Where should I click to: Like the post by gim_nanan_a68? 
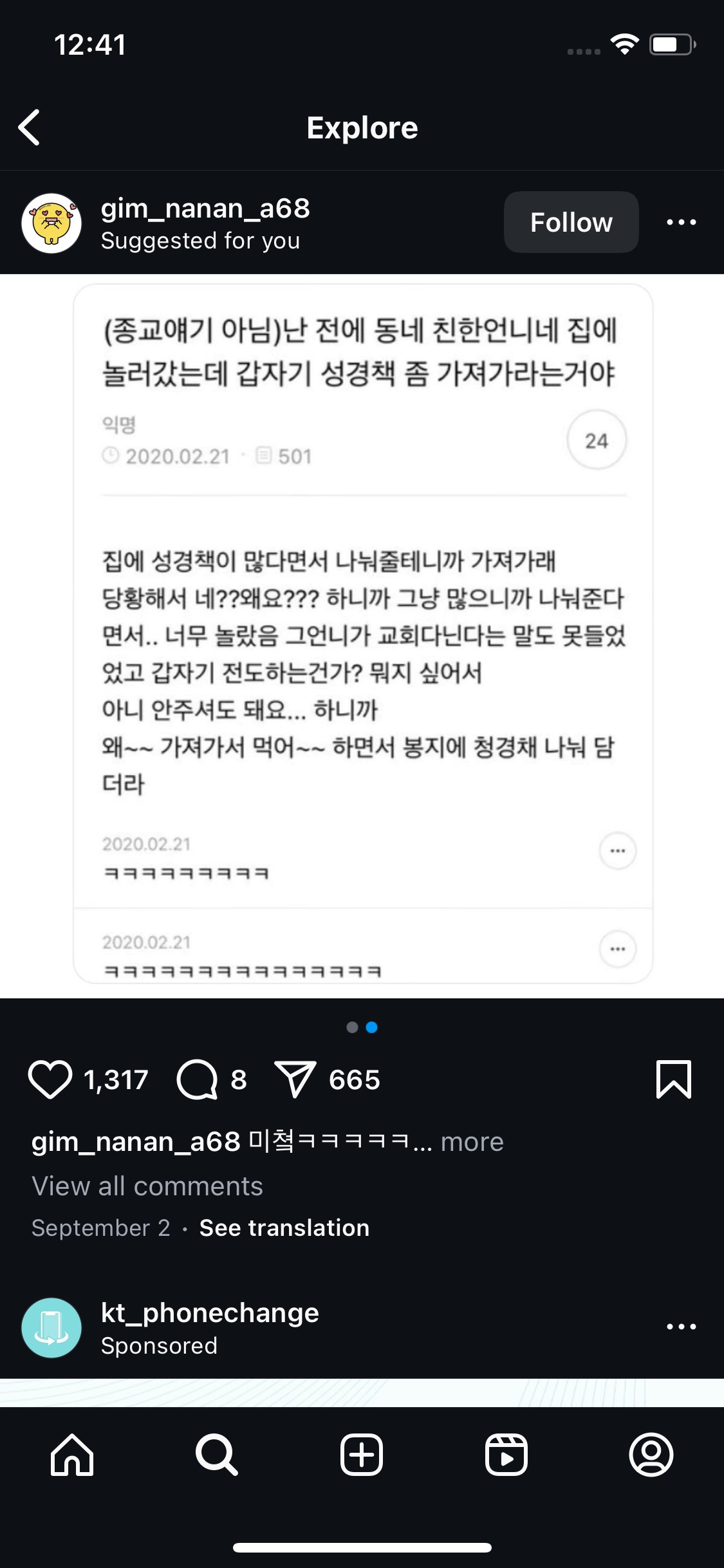tap(50, 1079)
